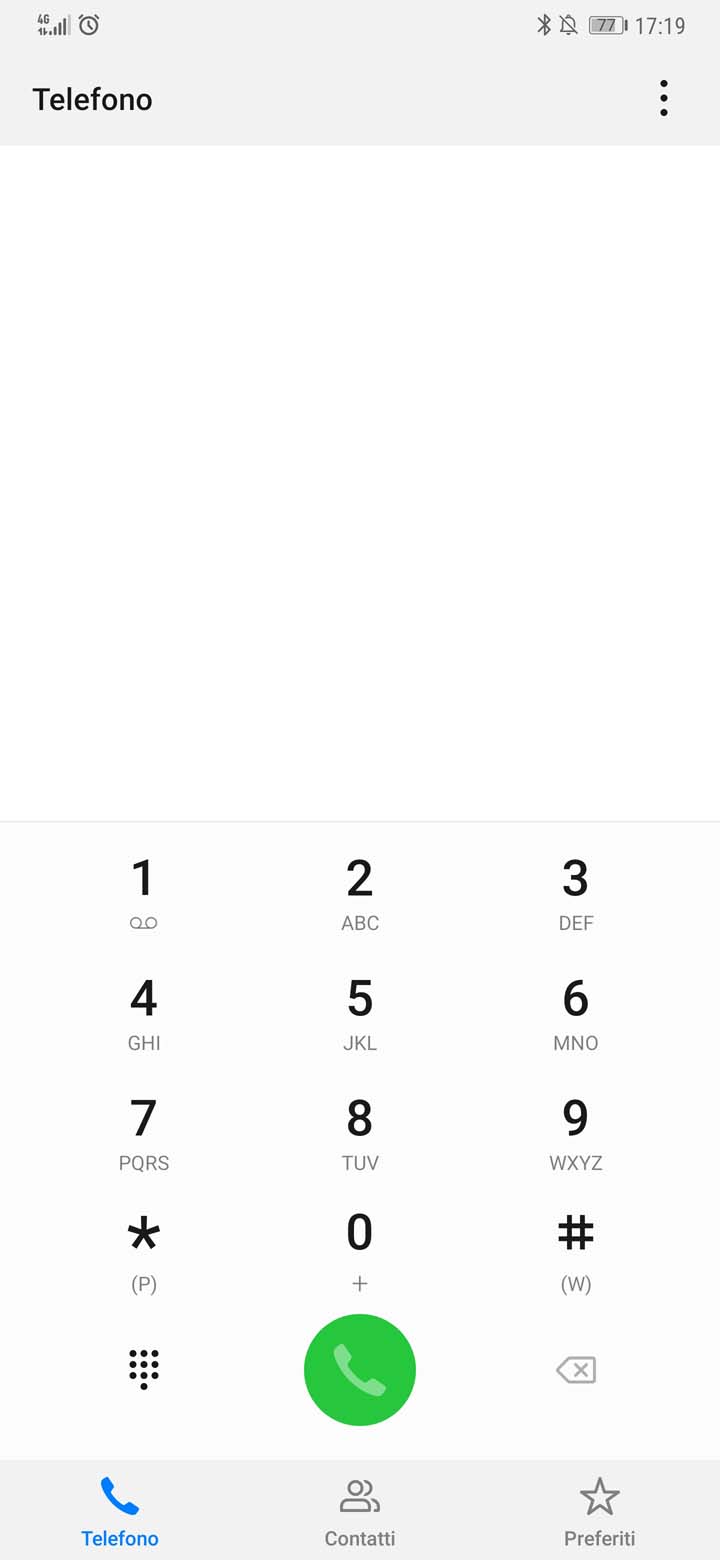Tap the 7 PQRS key
This screenshot has height=1560, width=720.
144,1134
